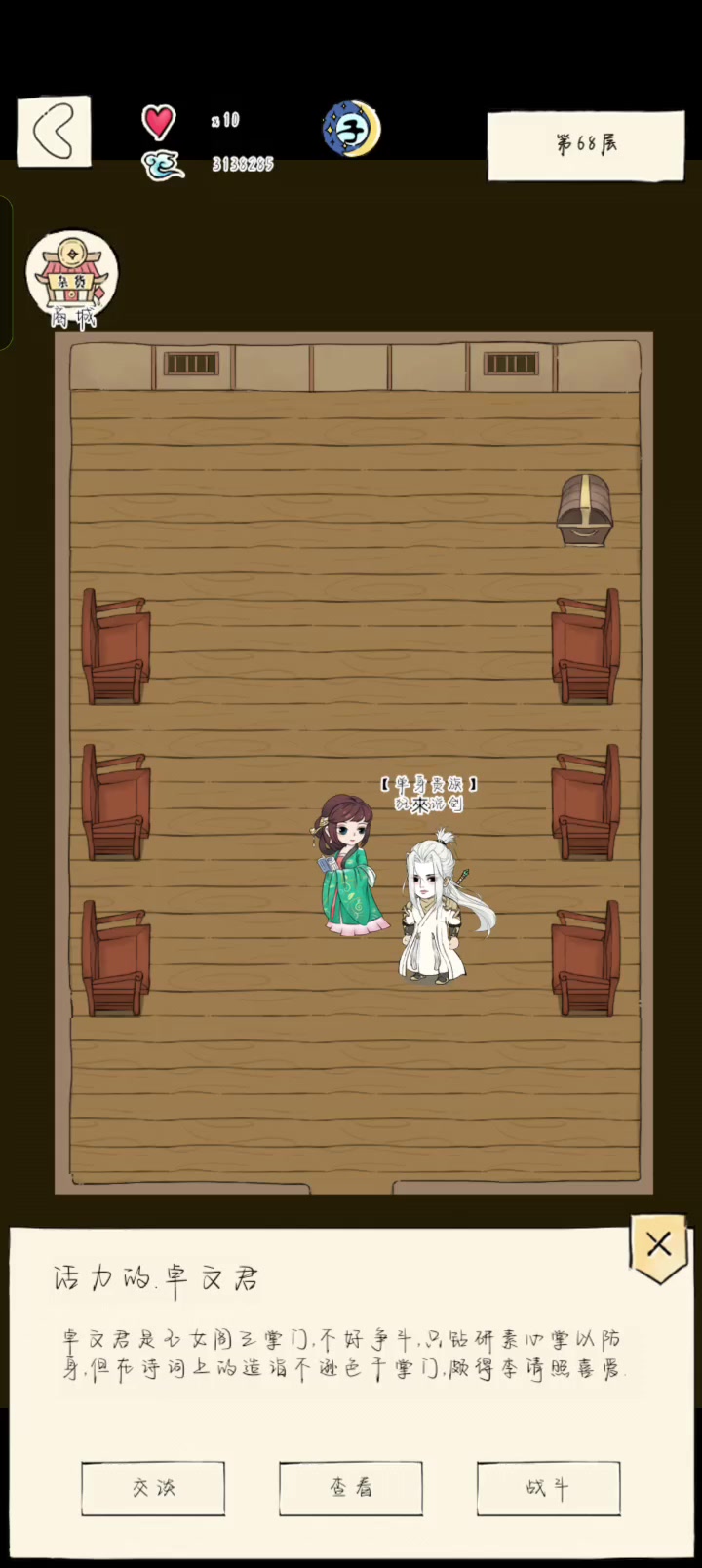This screenshot has height=1568, width=702.
Task: Close the 卓文君 dialog panel
Action: 658,1245
